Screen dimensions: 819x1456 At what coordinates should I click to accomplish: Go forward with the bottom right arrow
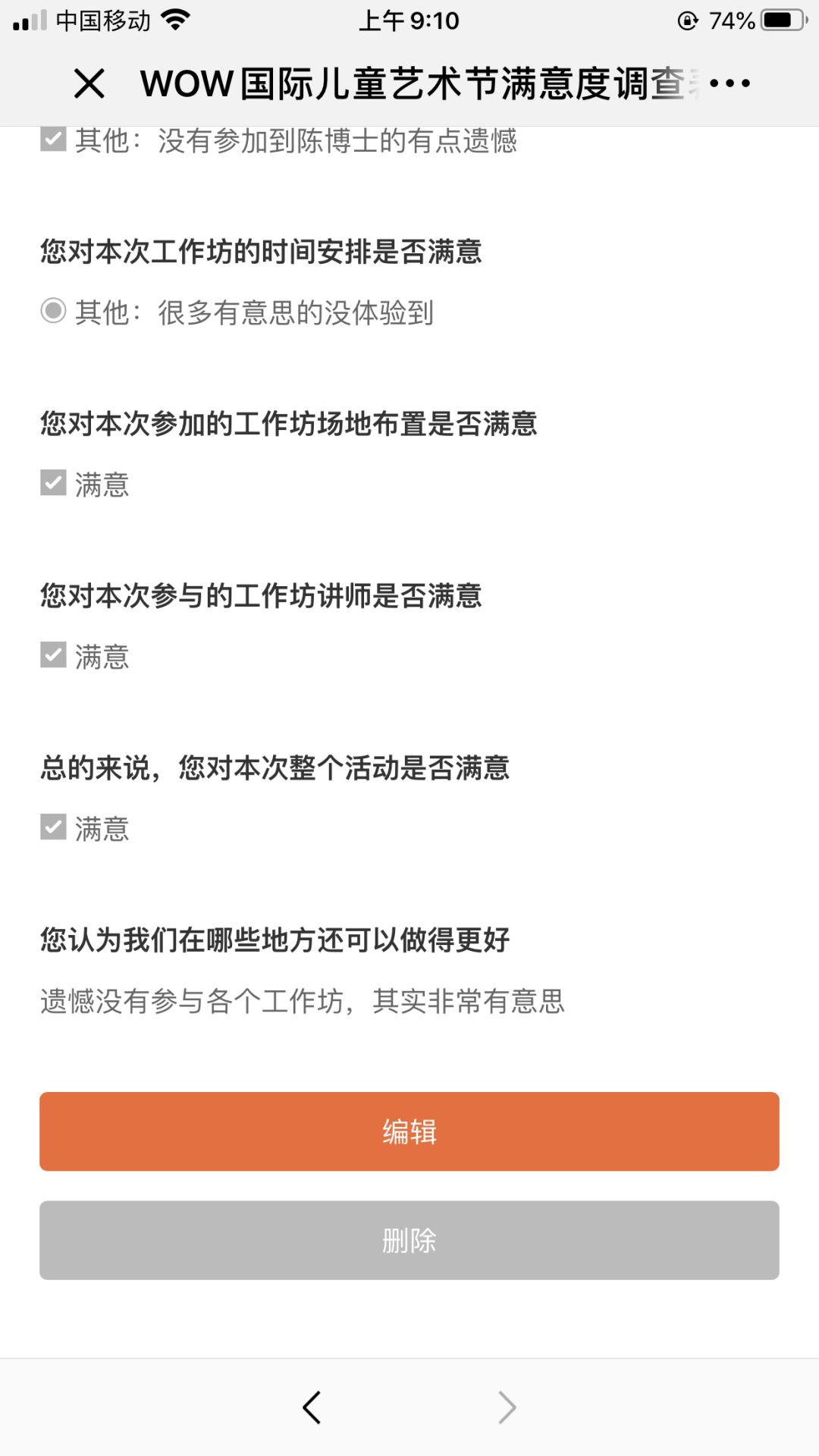507,1407
